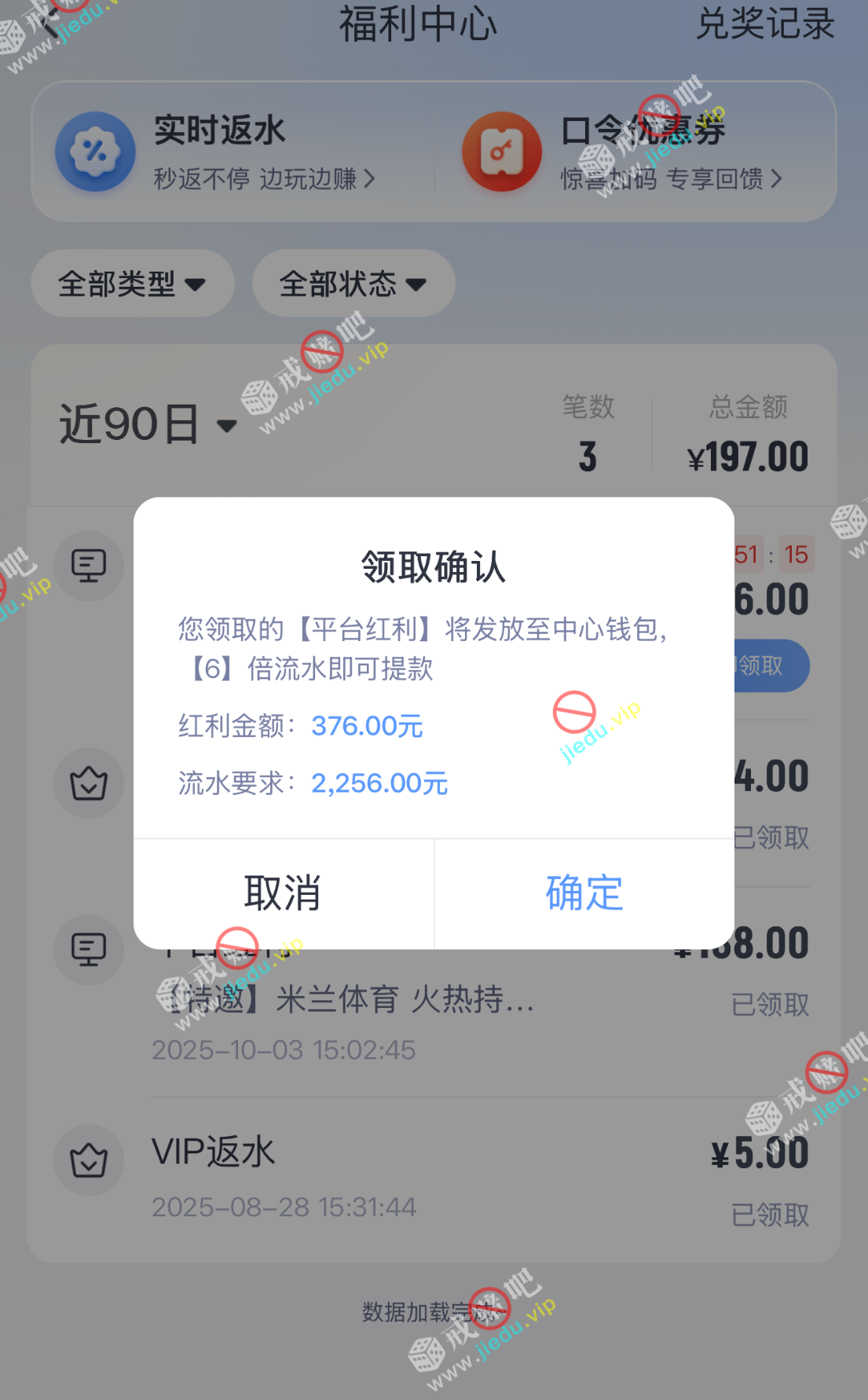The height and width of the screenshot is (1400, 868).
Task: Open 兑奖记录 redemption records
Action: click(764, 25)
